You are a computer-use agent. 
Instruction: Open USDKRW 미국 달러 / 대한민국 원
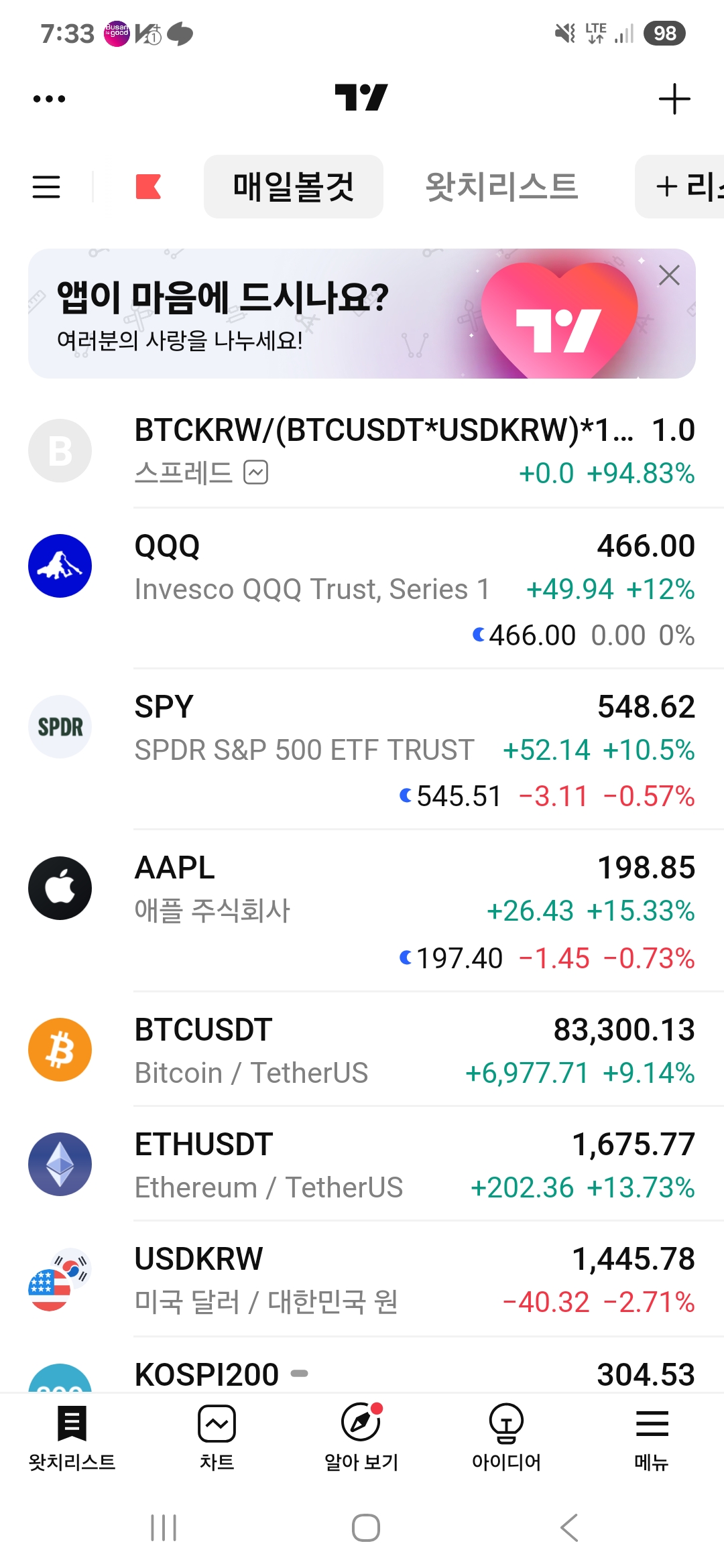click(x=362, y=1279)
